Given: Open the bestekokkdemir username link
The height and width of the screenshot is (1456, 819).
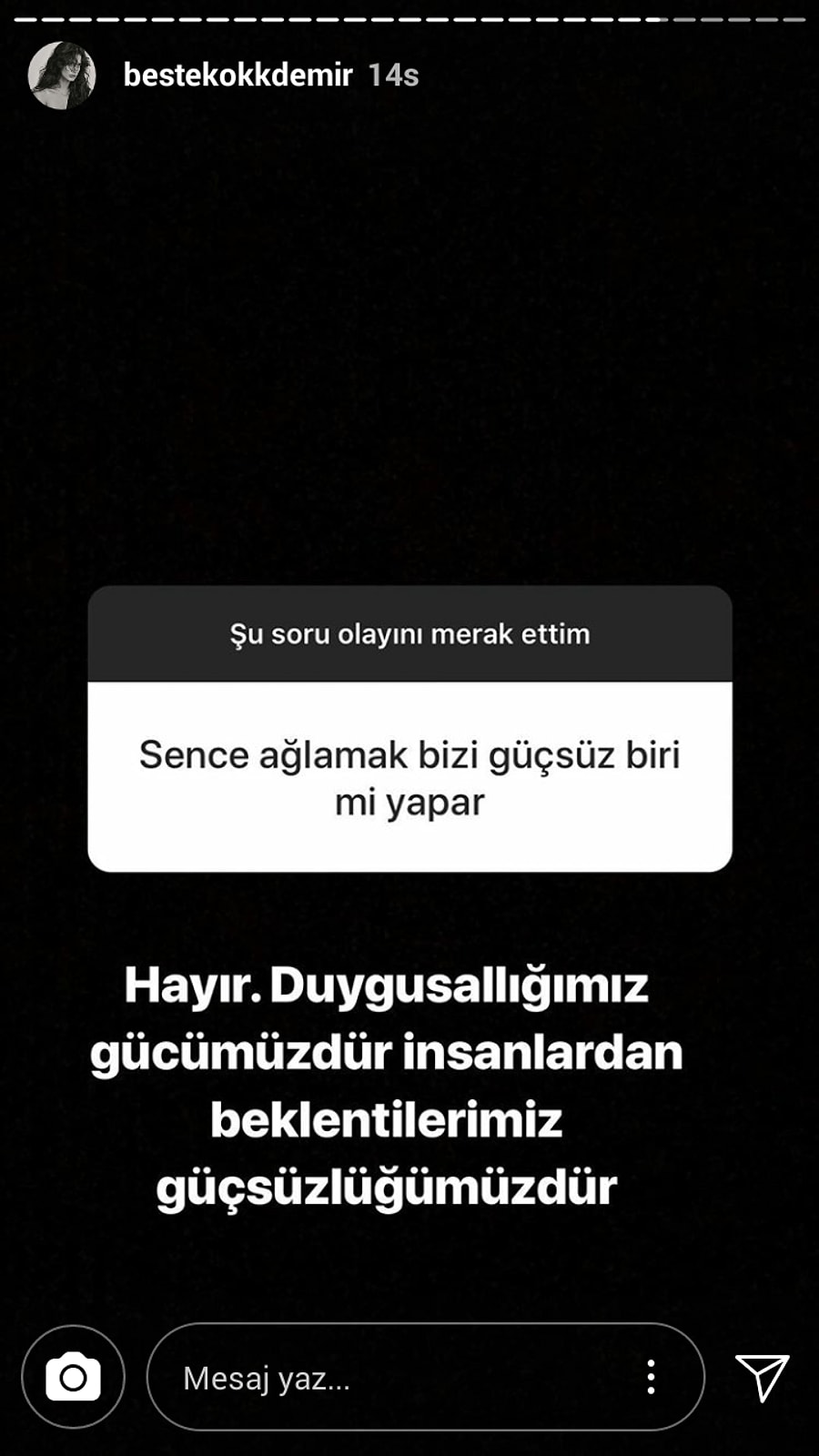Looking at the screenshot, I should pyautogui.click(x=238, y=76).
